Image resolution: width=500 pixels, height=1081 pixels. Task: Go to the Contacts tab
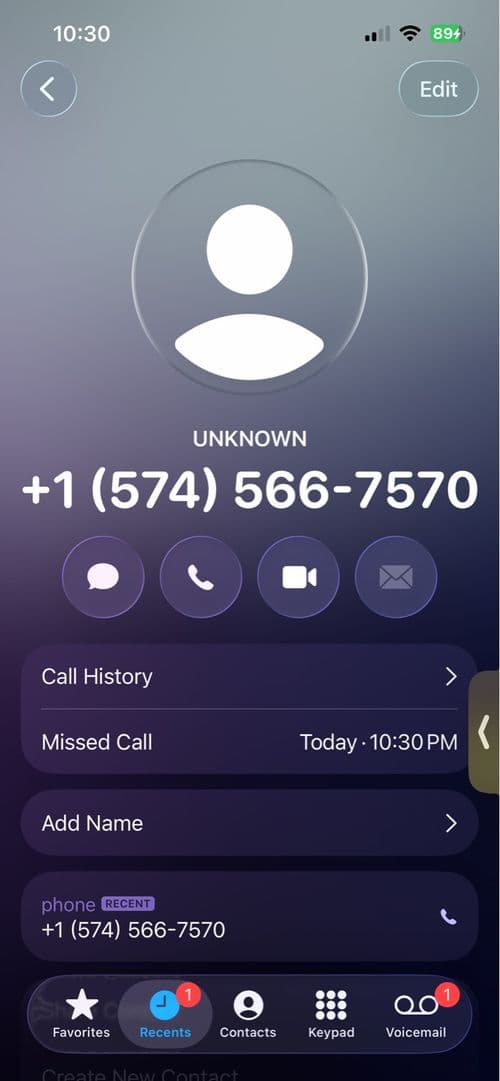pyautogui.click(x=248, y=1015)
